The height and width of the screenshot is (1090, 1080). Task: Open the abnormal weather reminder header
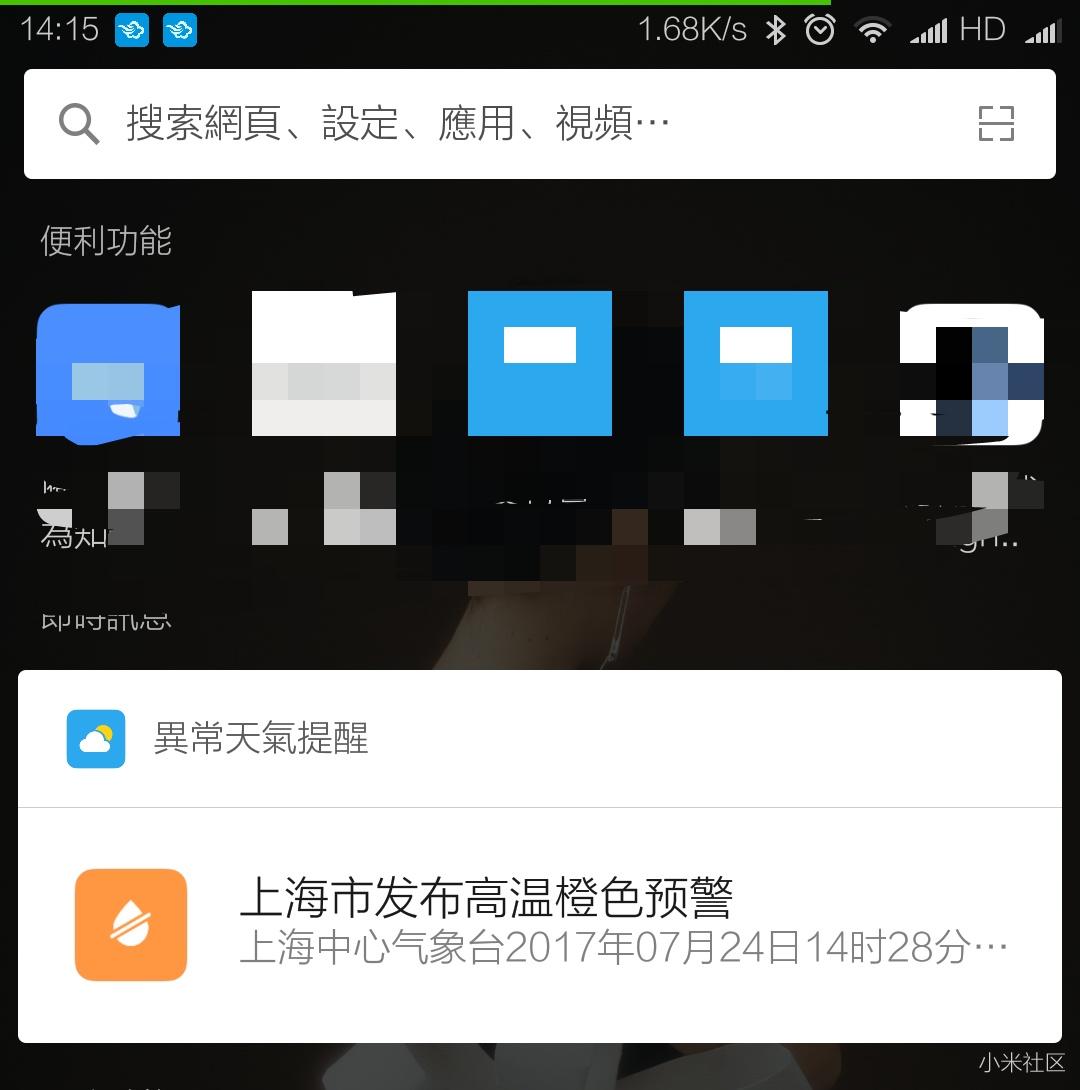coord(260,739)
